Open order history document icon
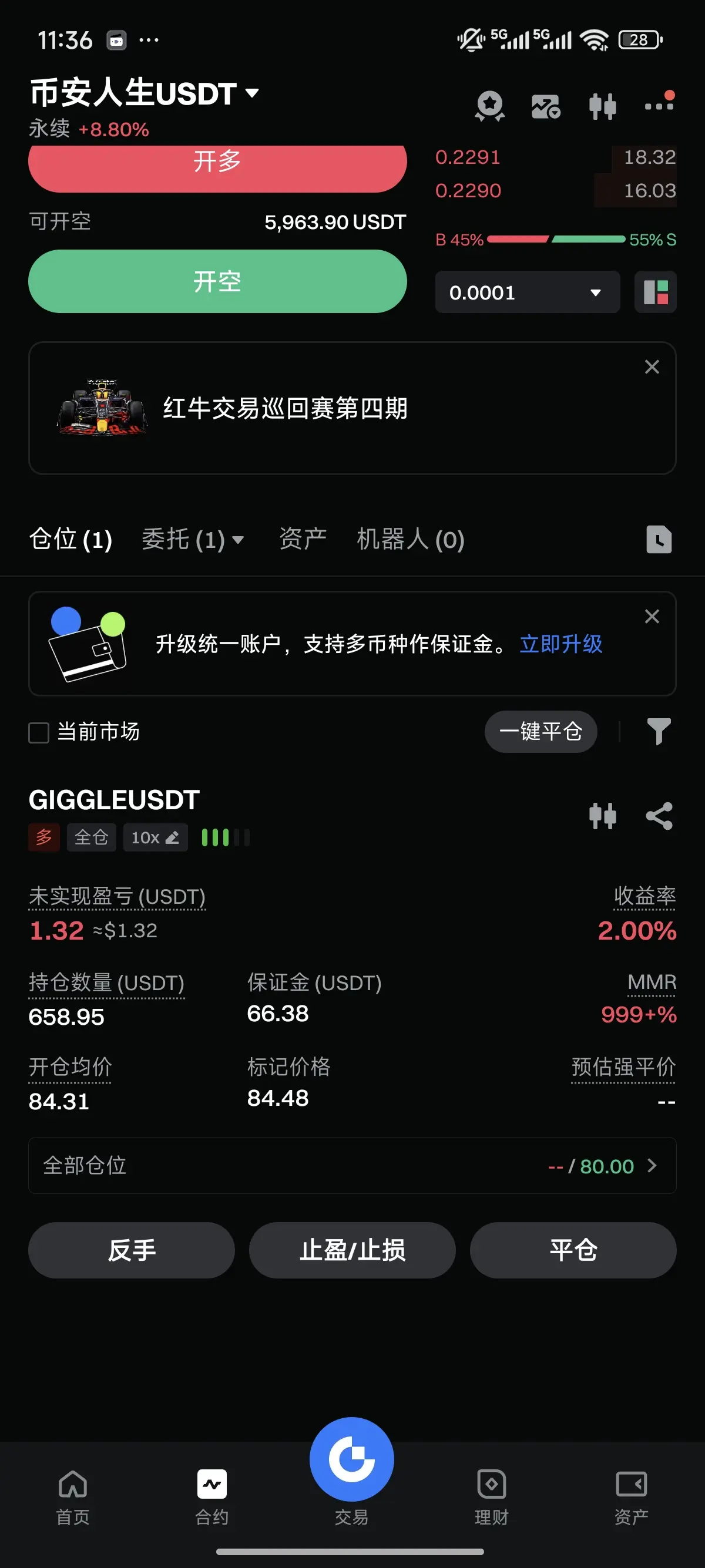The image size is (705, 1568). pos(657,539)
